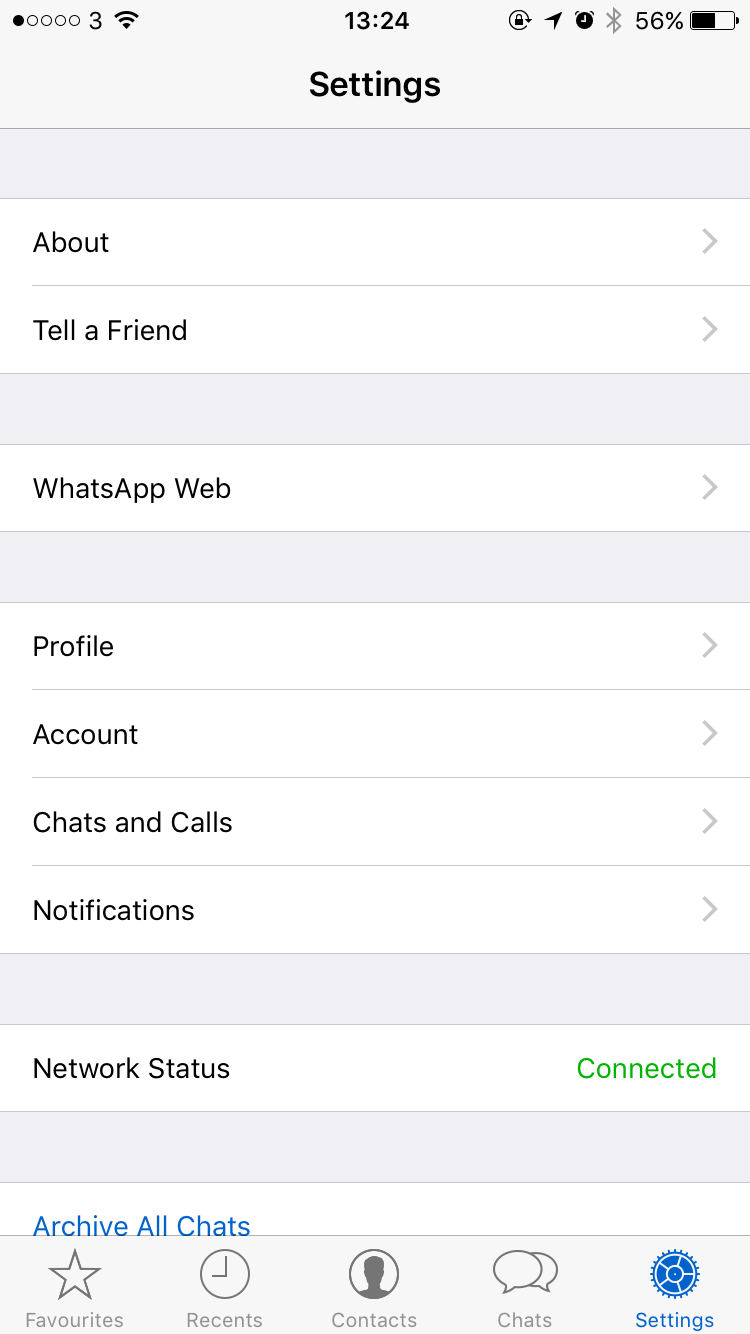The image size is (750, 1334).
Task: Go to Profile settings
Action: 375,646
